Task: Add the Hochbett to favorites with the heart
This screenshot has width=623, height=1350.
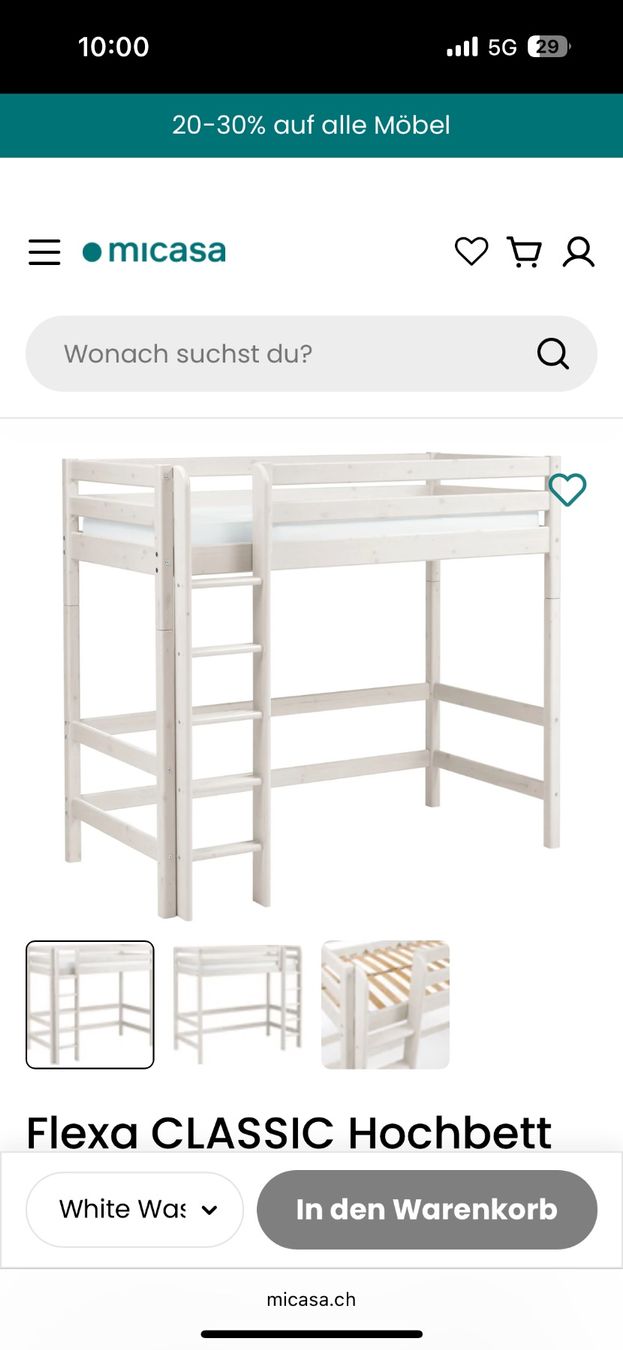Action: (567, 490)
